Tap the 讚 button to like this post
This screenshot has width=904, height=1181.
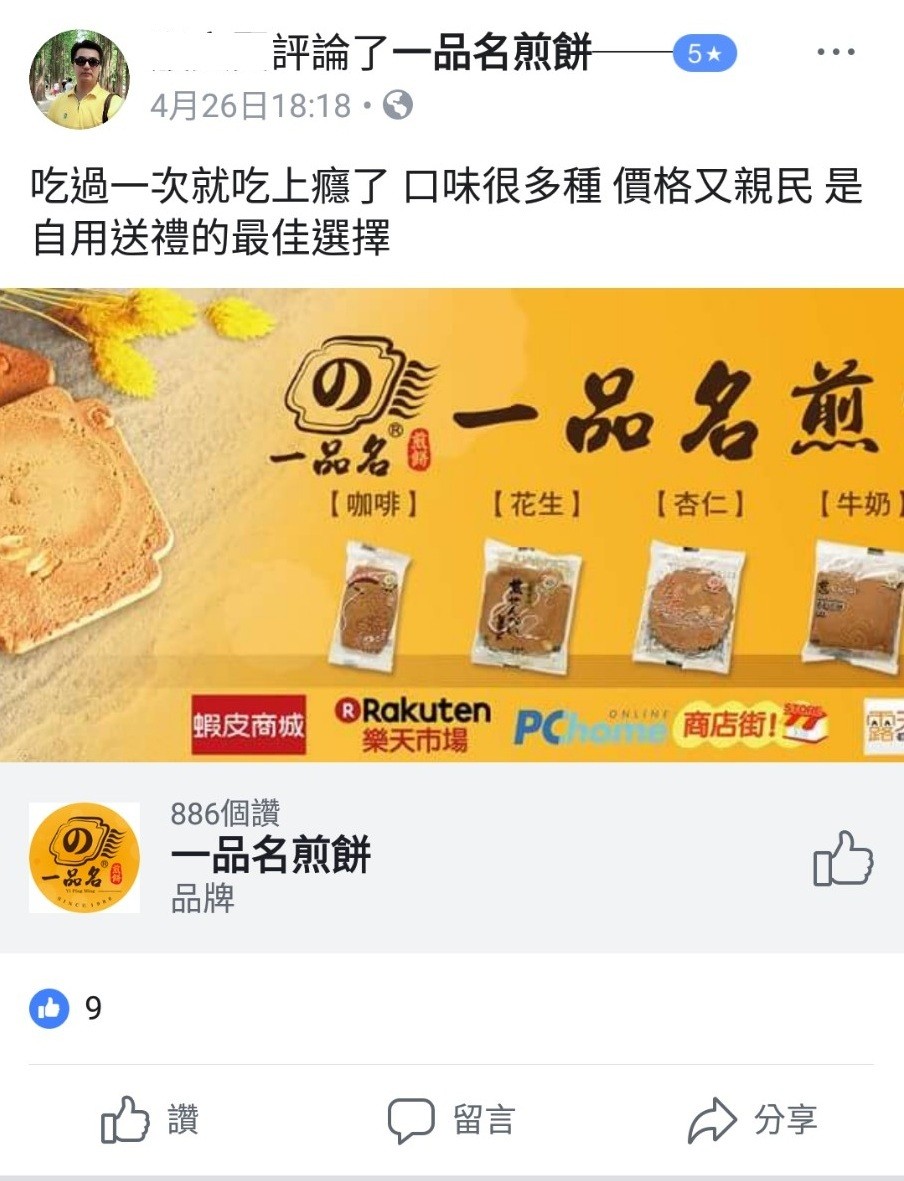click(x=150, y=1120)
